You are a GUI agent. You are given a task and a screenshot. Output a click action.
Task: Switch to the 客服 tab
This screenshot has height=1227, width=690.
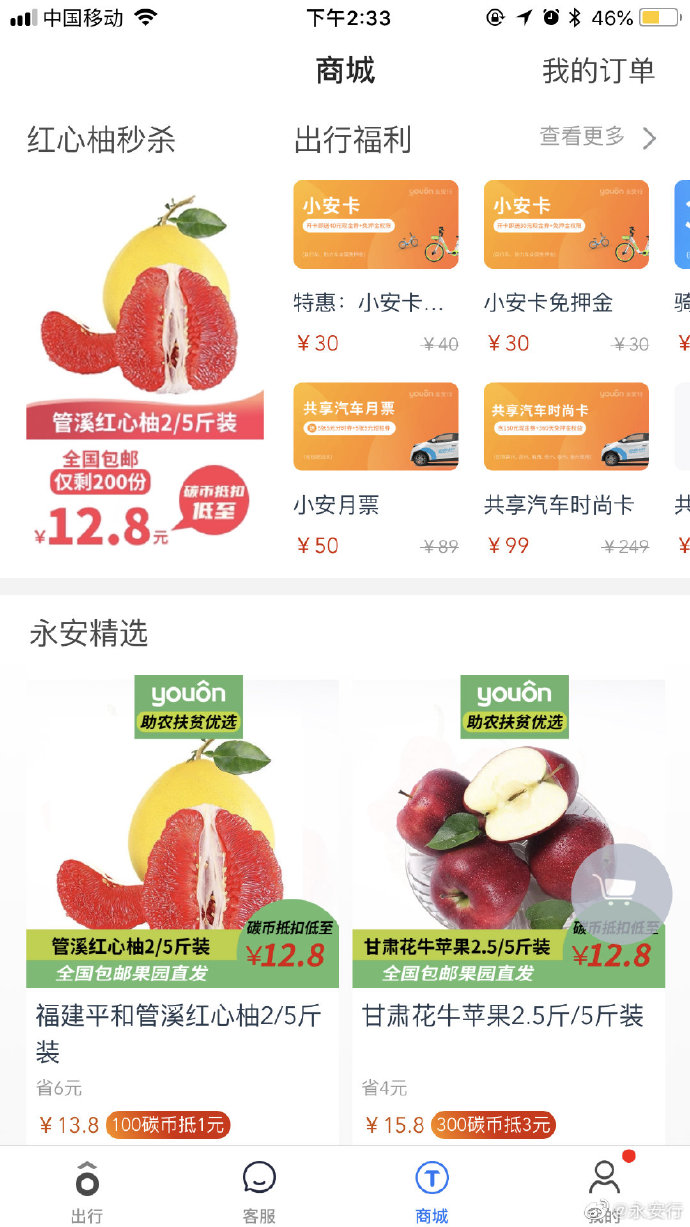click(x=259, y=1190)
